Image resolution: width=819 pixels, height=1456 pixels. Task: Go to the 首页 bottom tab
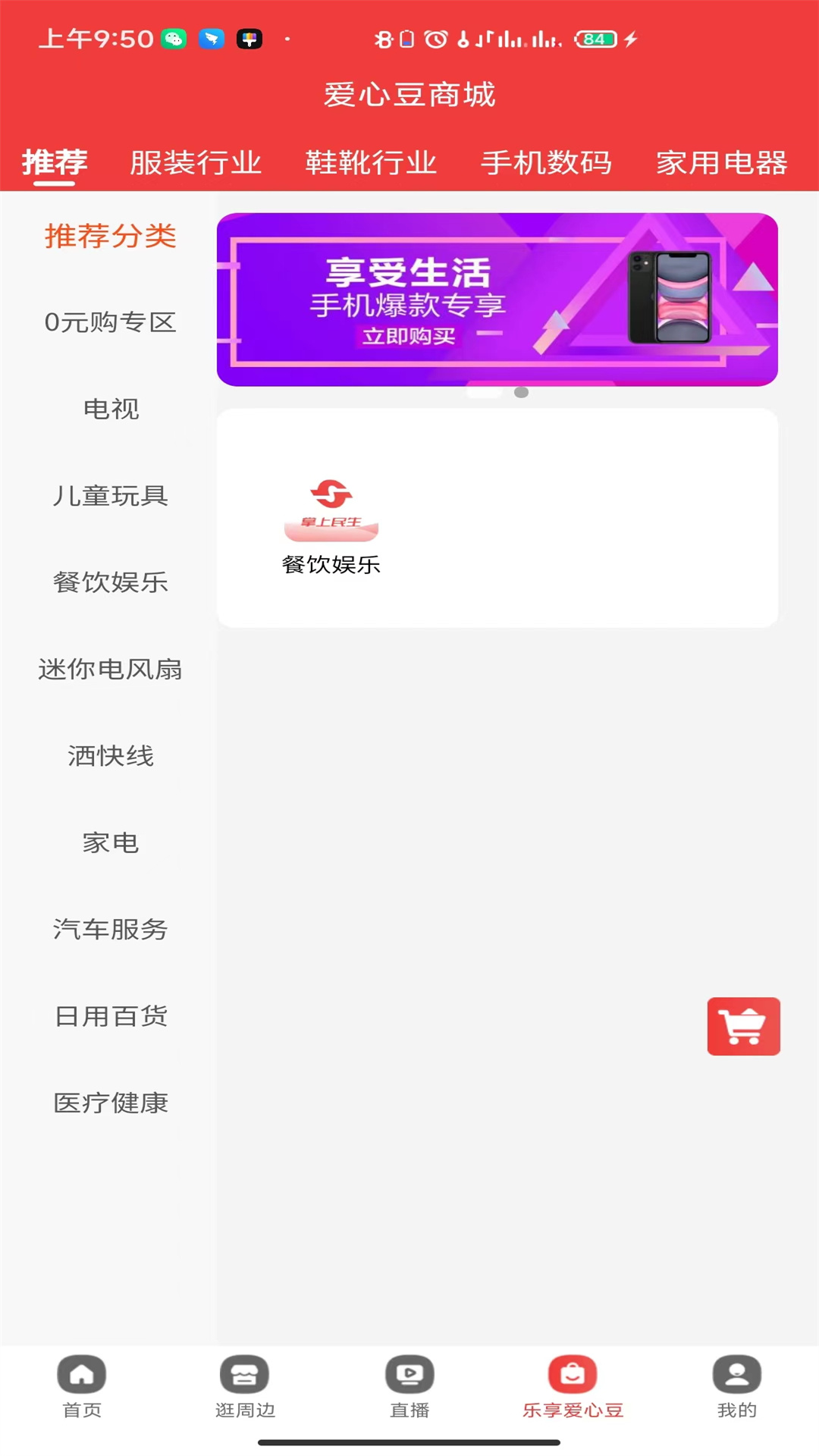[82, 1387]
